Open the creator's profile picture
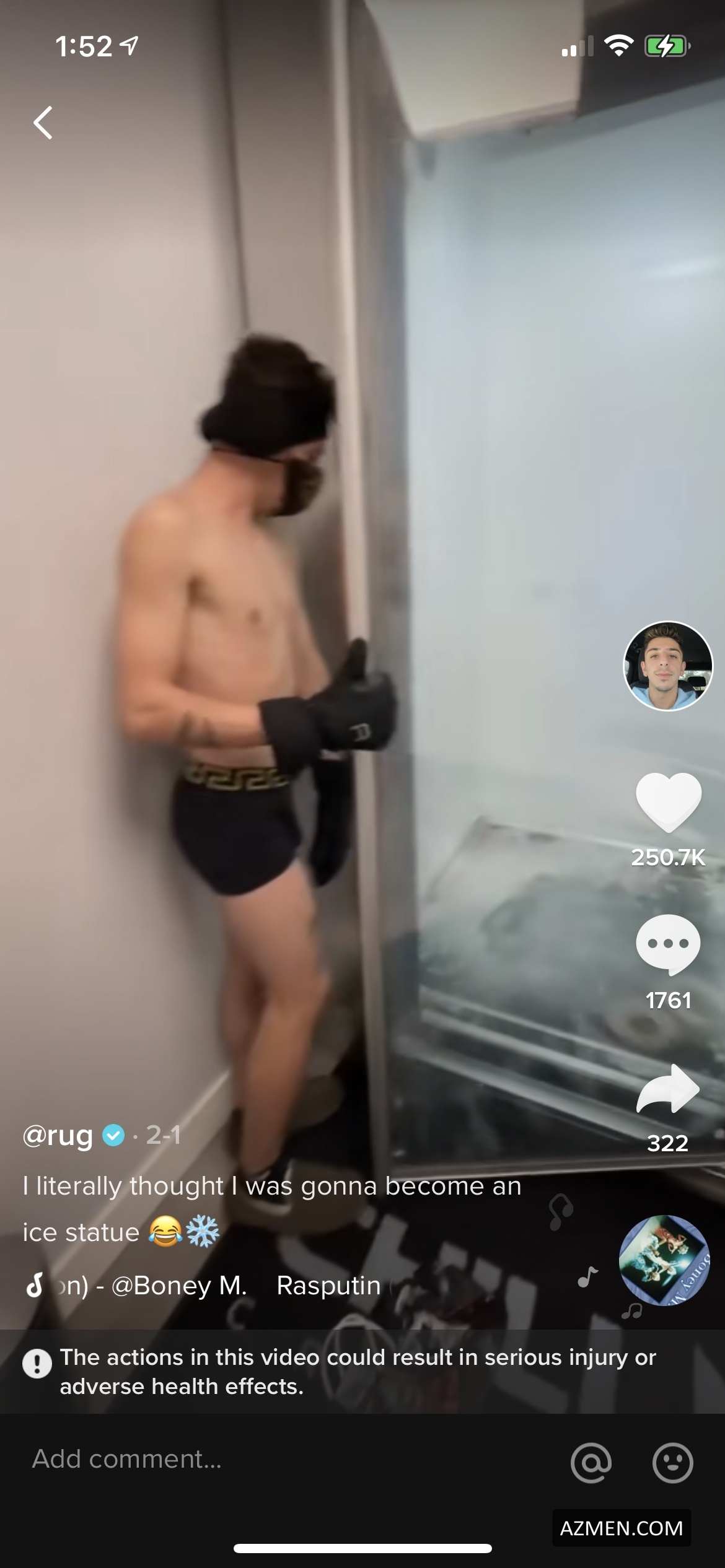Screen dimensions: 725x1568 tap(667, 666)
